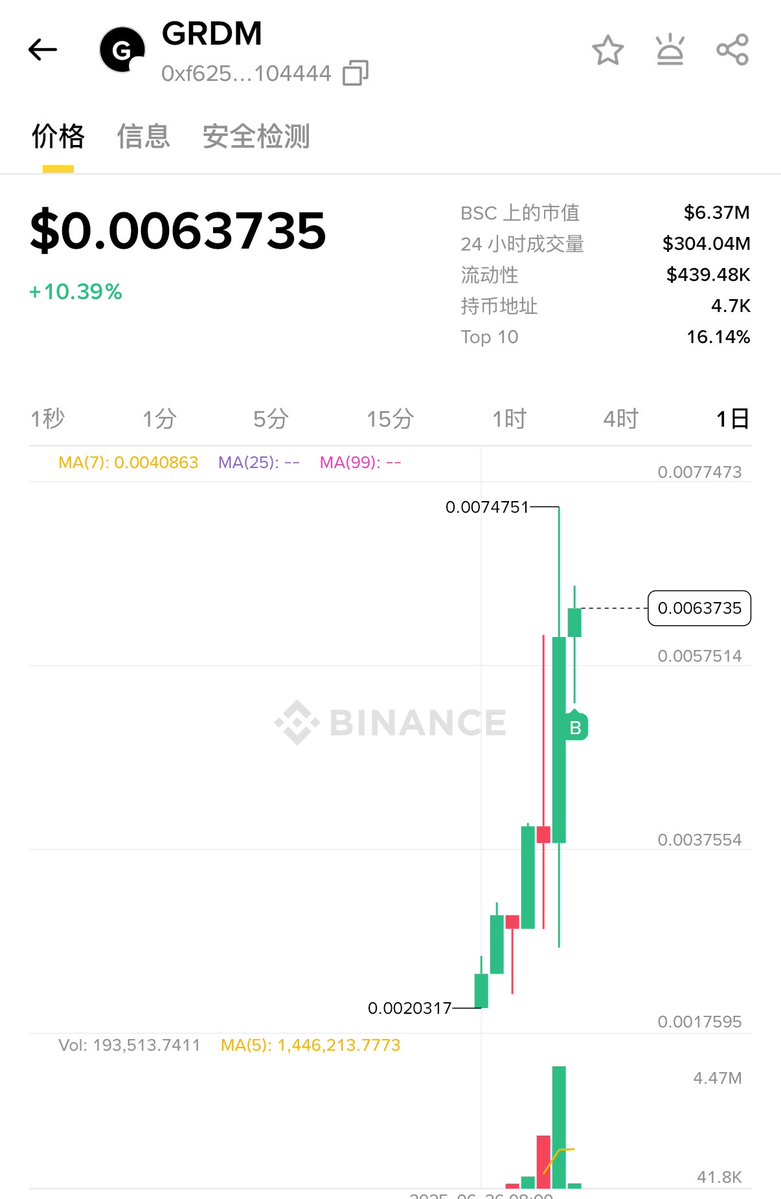Share the GRDM token page
Image resolution: width=781 pixels, height=1199 pixels.
(x=732, y=50)
